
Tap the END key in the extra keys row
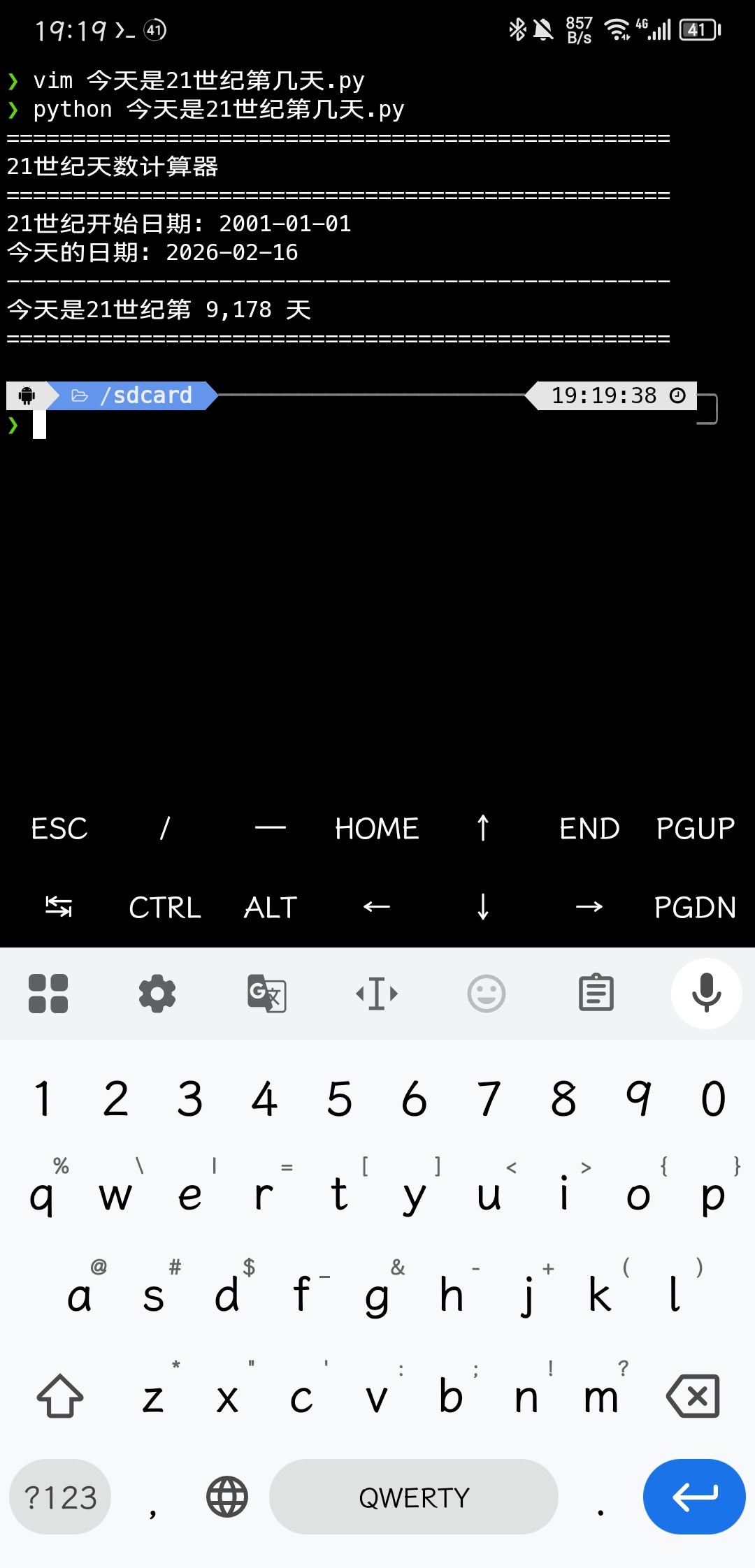[x=589, y=829]
